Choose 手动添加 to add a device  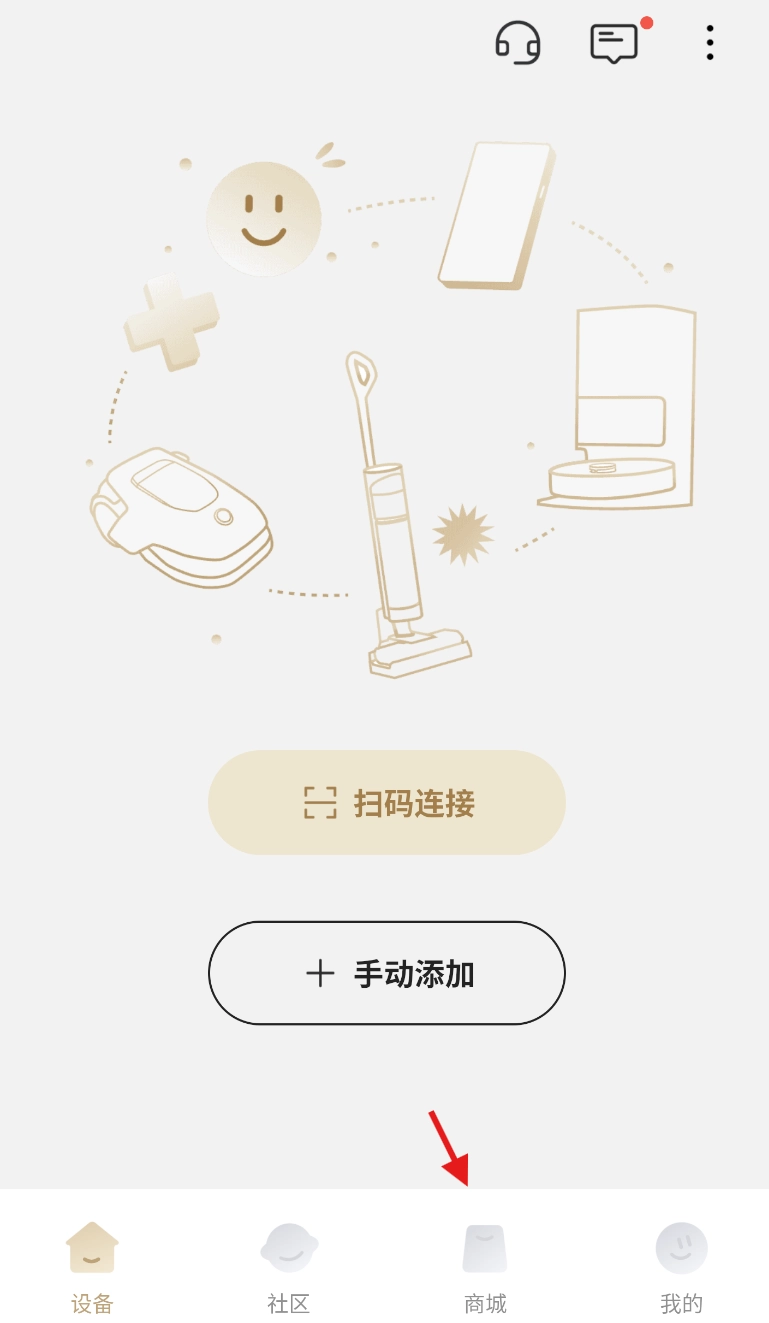(387, 973)
